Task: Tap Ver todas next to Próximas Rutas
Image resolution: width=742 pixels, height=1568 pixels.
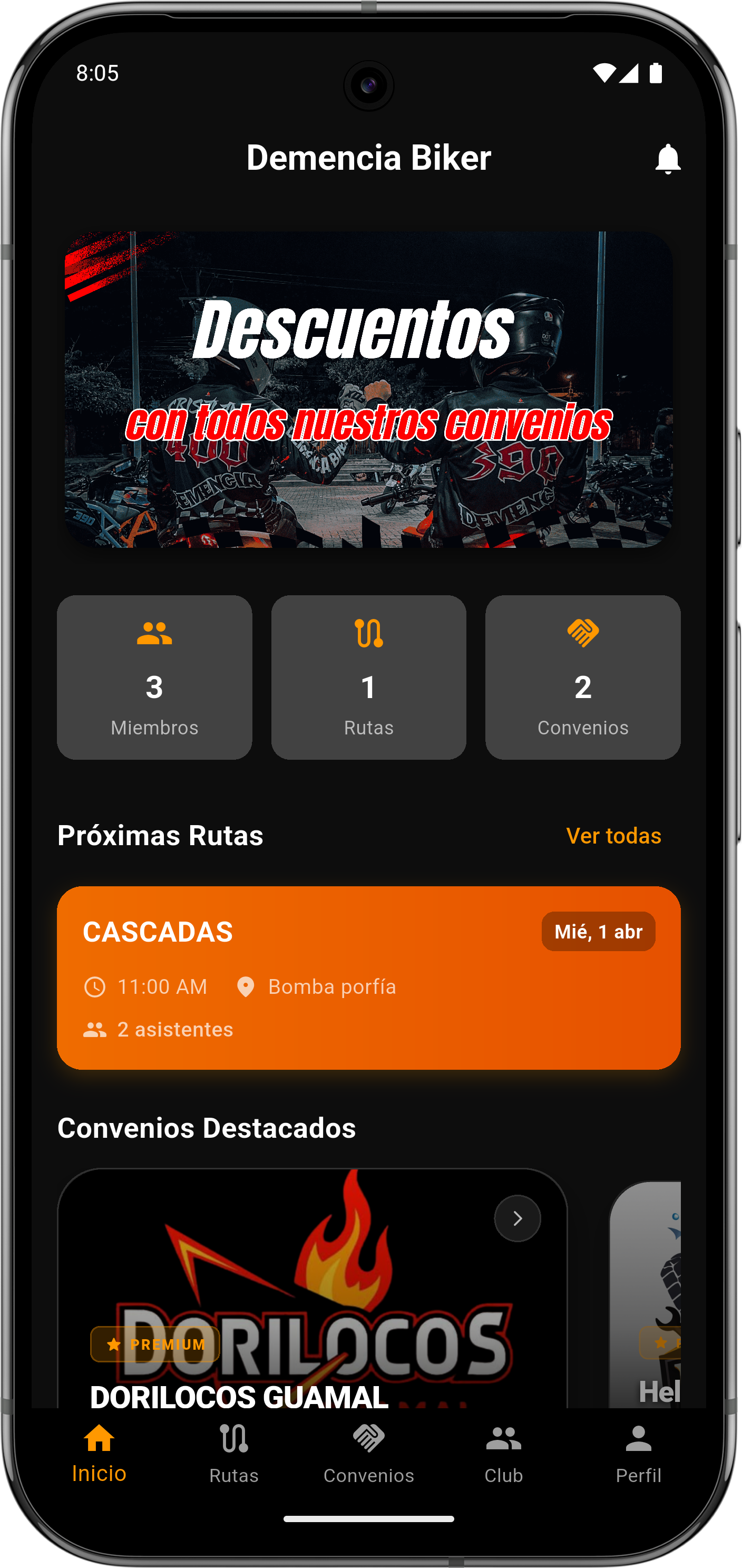Action: click(613, 836)
